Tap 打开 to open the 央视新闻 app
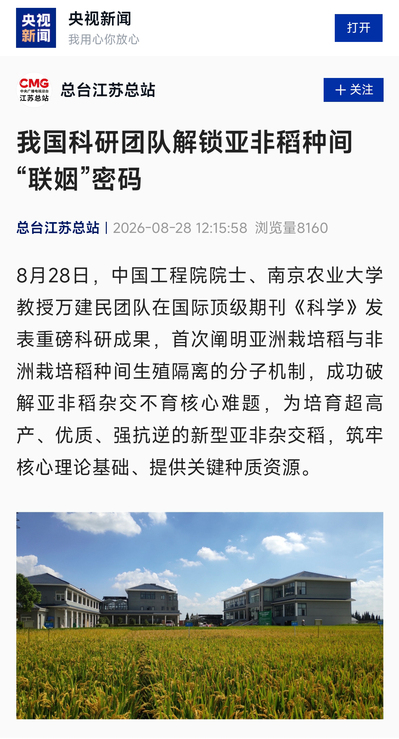 tap(358, 28)
